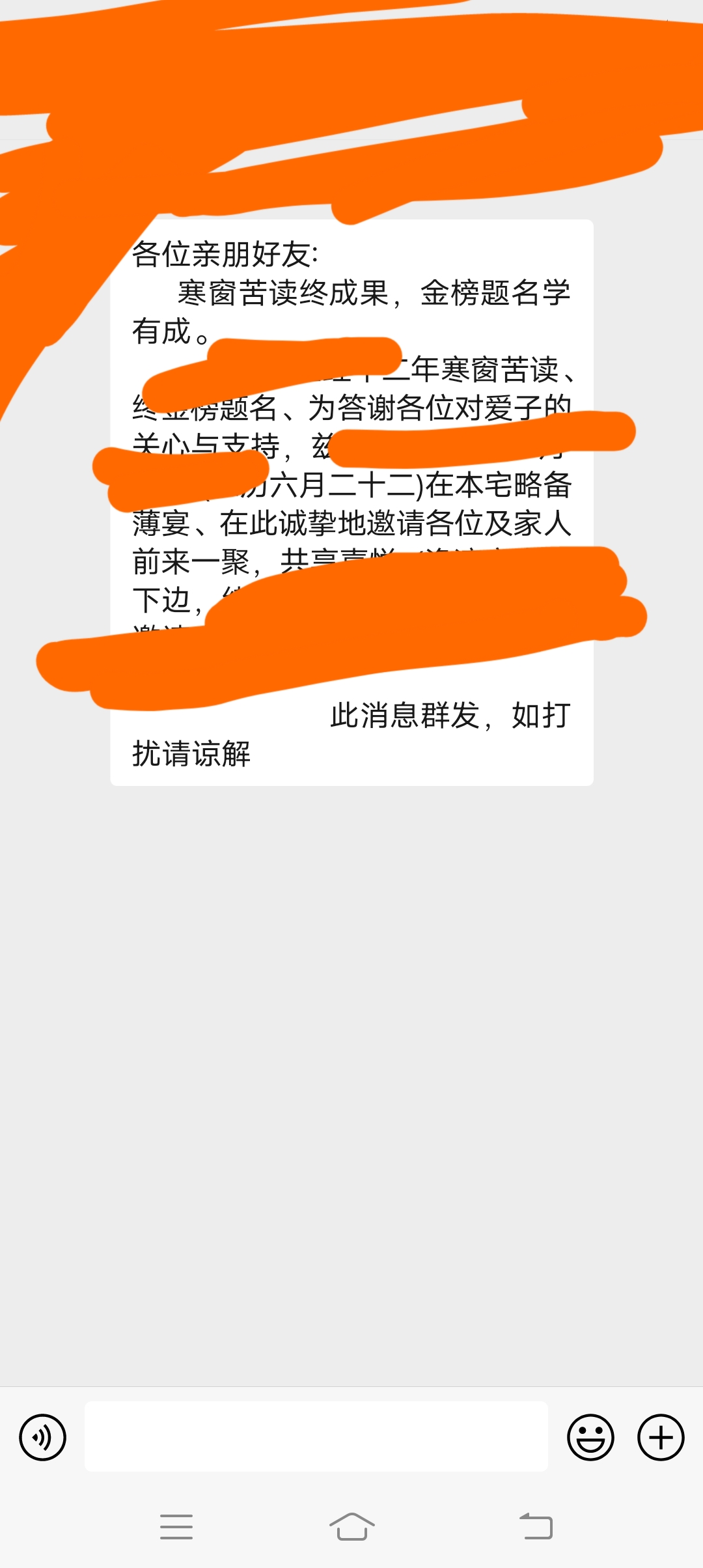Tap the system back button

[x=536, y=1526]
